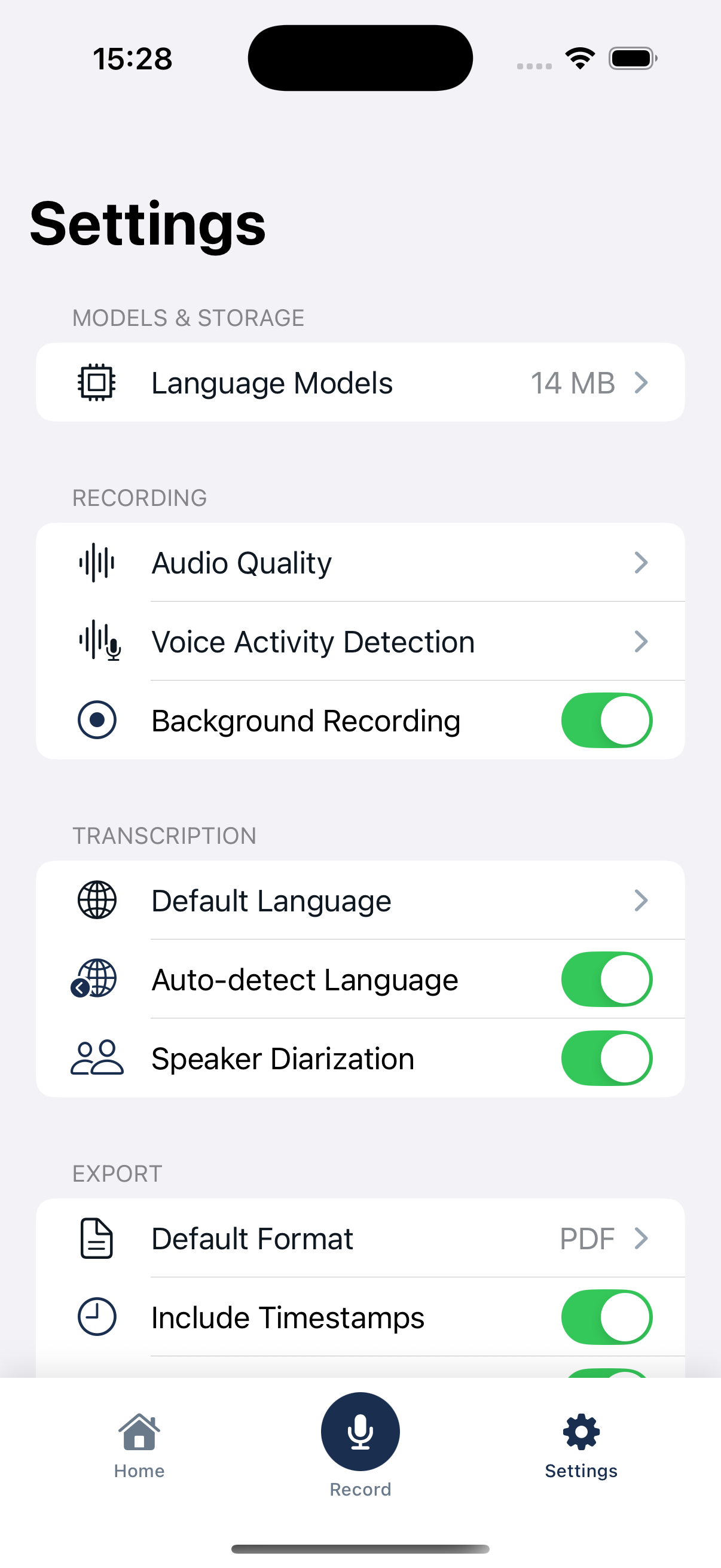Disable Background Recording
The height and width of the screenshot is (1568, 721).
click(606, 719)
